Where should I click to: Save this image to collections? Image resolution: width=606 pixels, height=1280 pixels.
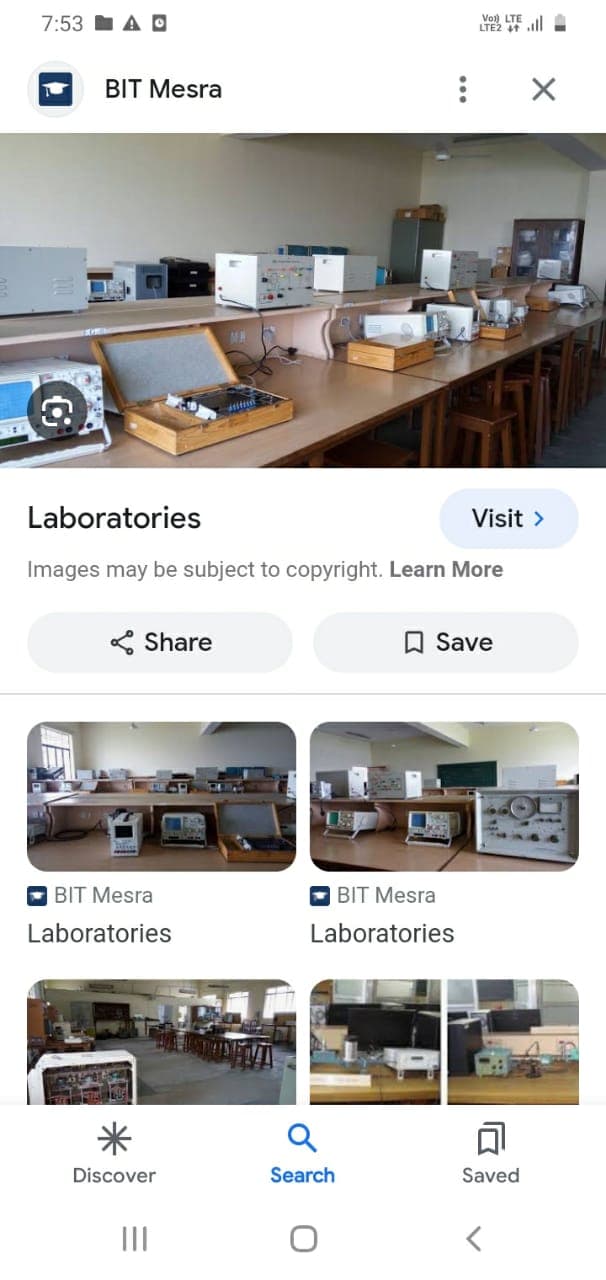pos(446,642)
